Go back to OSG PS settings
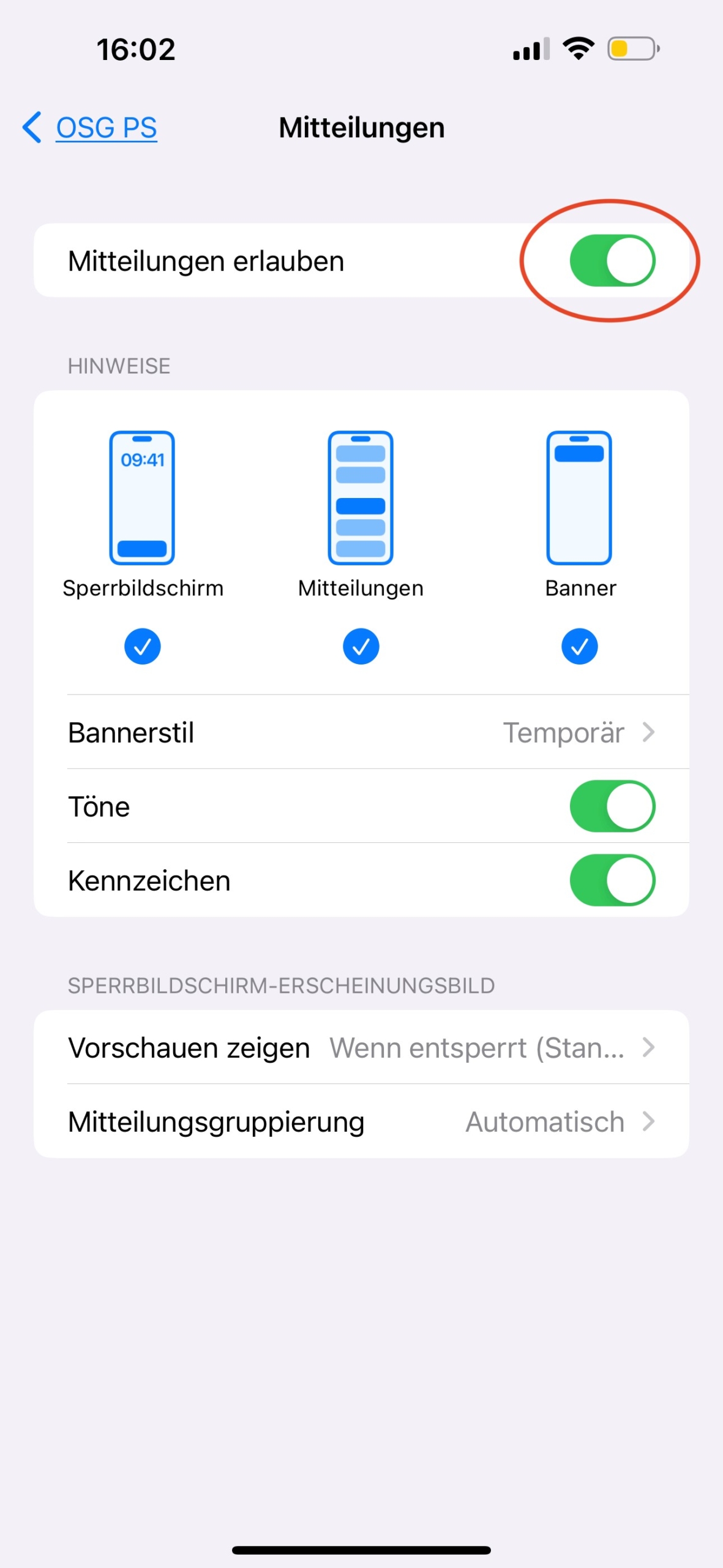Viewport: 723px width, 1568px height. [x=90, y=127]
